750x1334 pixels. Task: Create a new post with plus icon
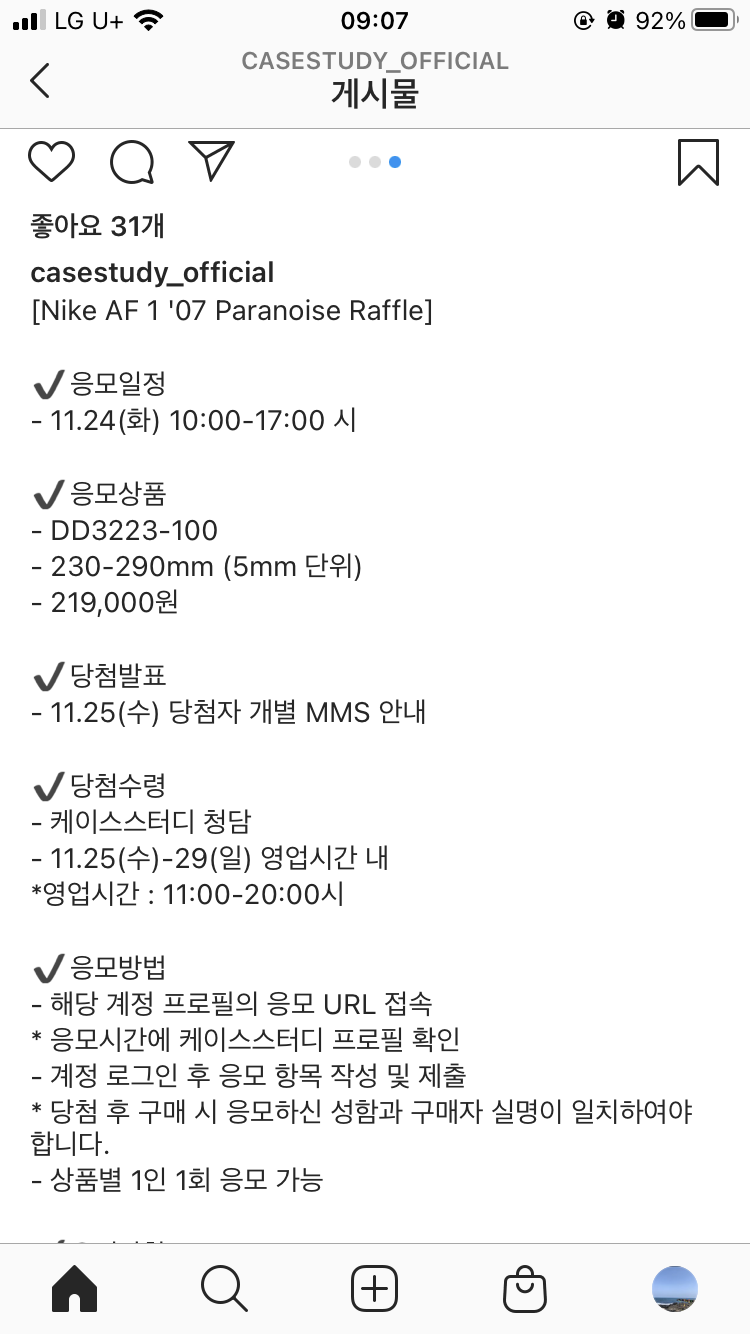tap(375, 1289)
